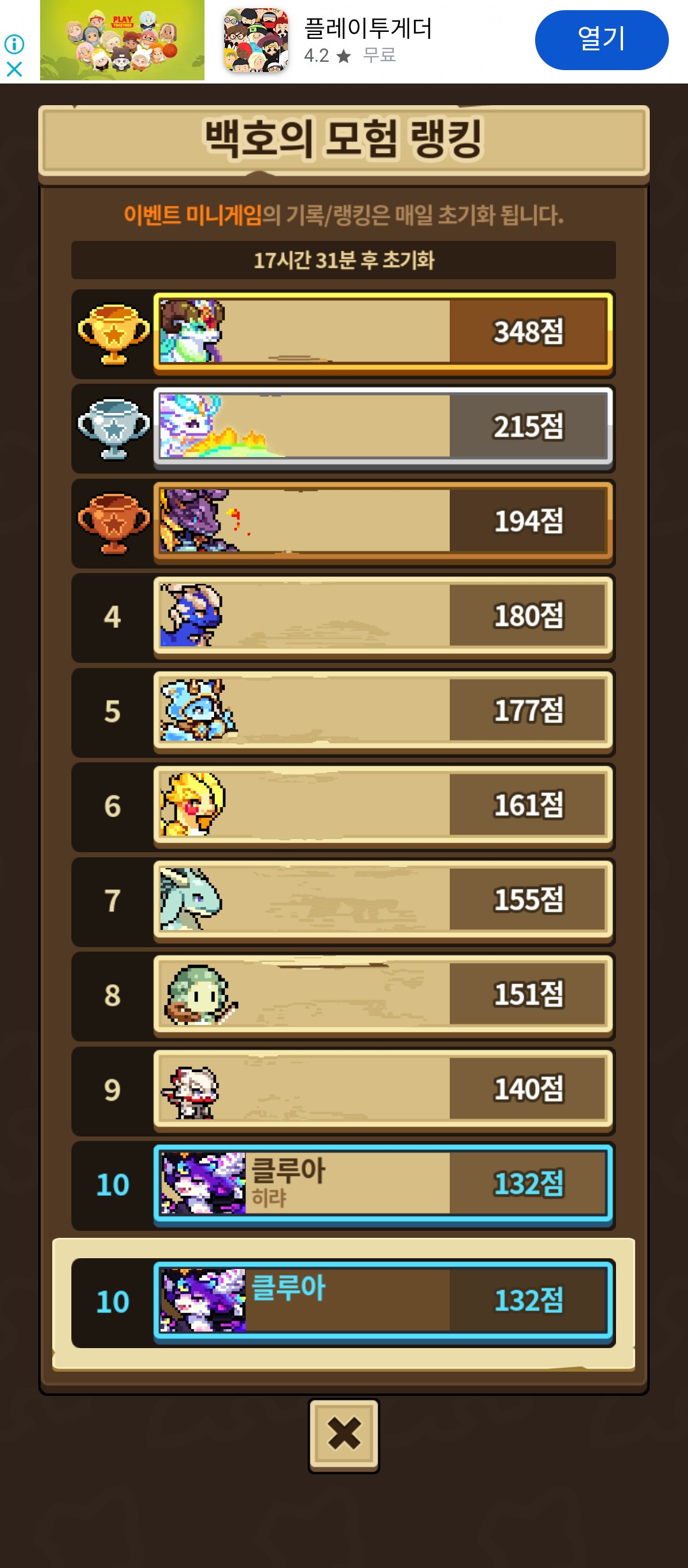Open the 플레이투게더 ad banner image
Screen dimensions: 688x1568
point(122,40)
